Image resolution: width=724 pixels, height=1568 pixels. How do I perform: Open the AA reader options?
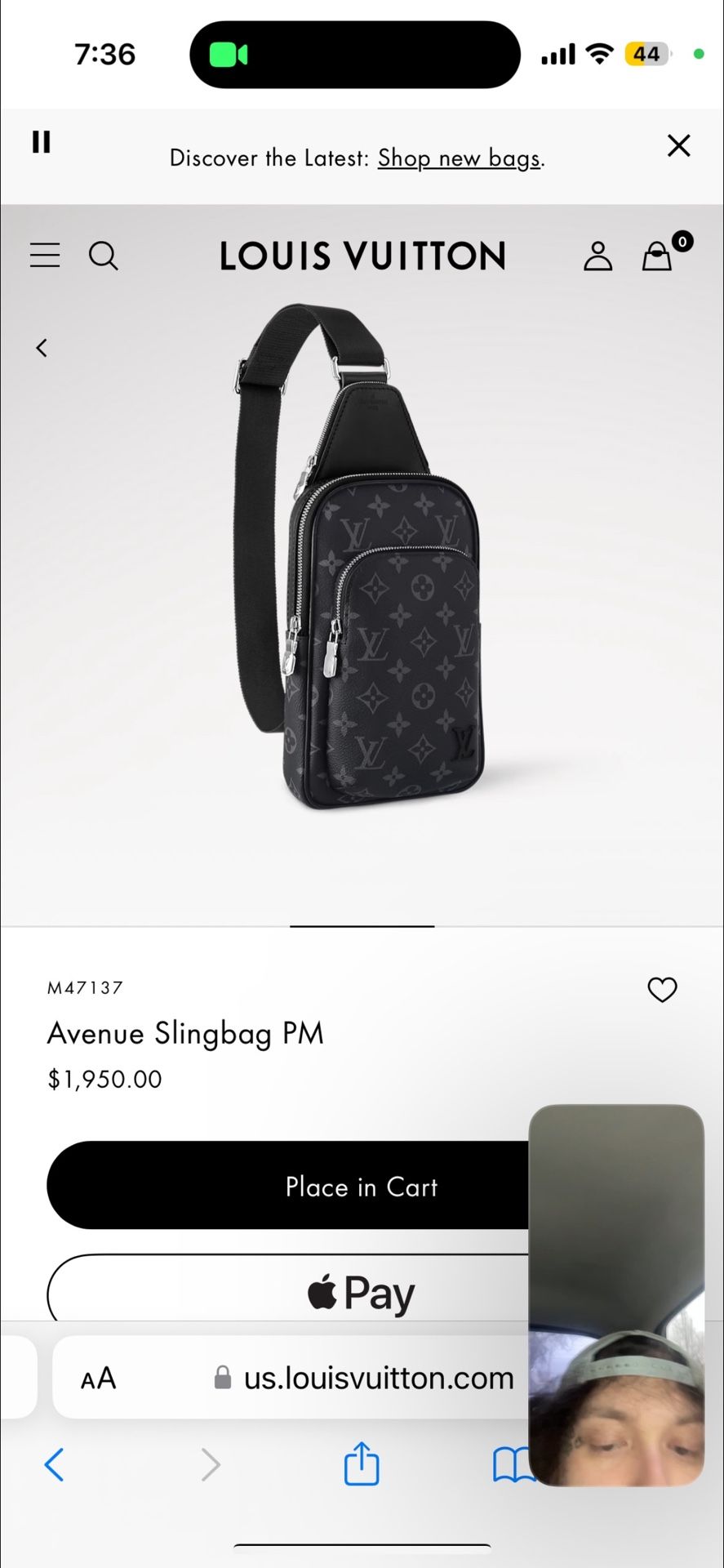coord(99,1379)
